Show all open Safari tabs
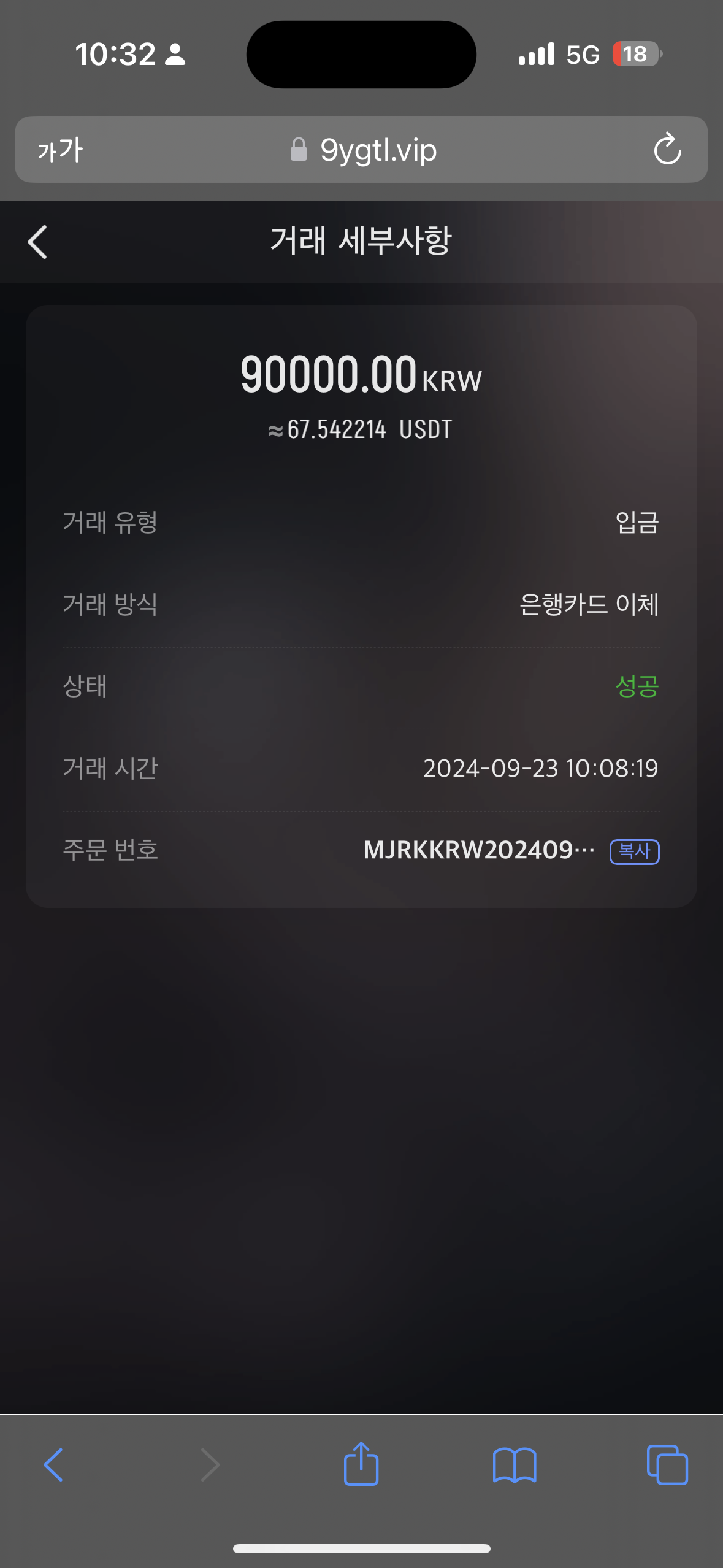This screenshot has height=1568, width=723. [667, 1465]
